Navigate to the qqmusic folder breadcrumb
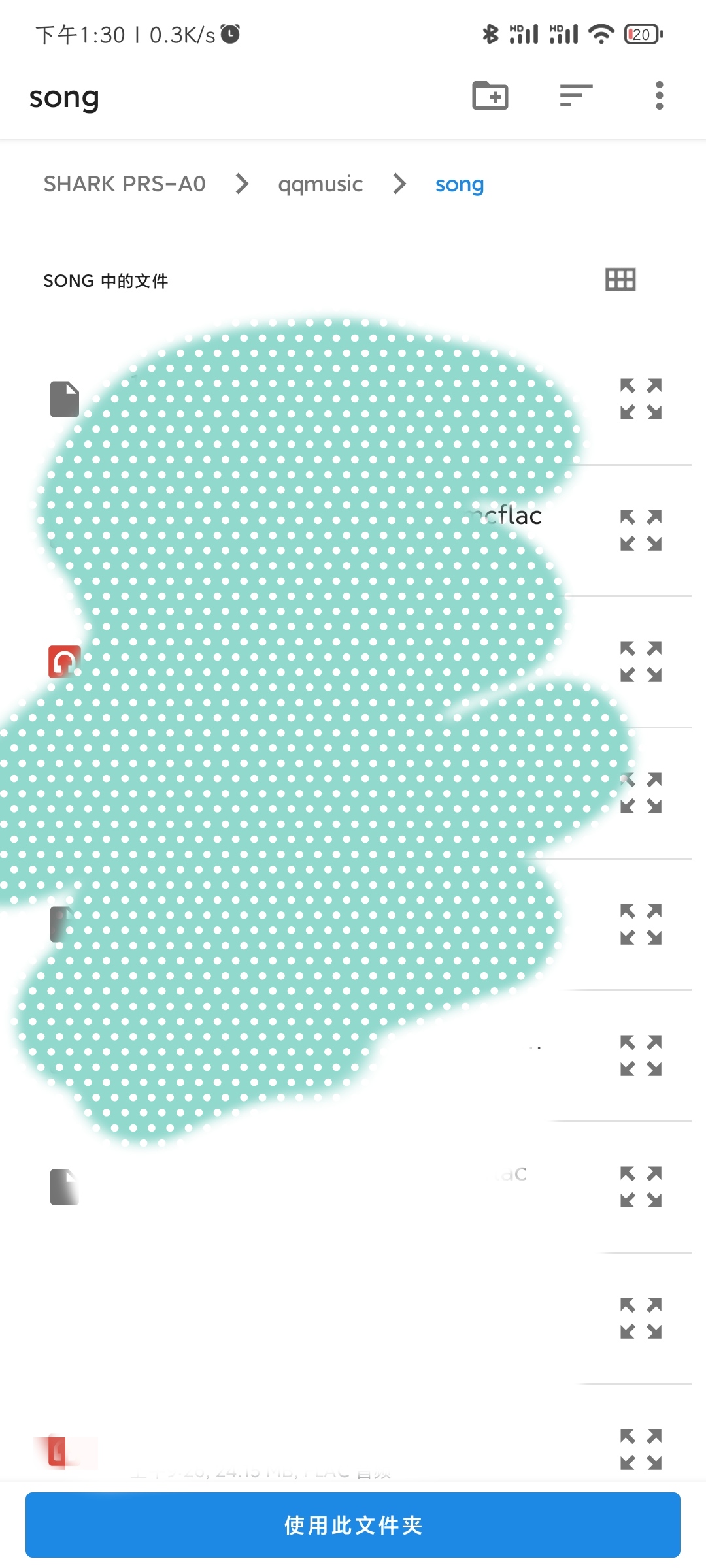706x1568 pixels. [x=320, y=184]
